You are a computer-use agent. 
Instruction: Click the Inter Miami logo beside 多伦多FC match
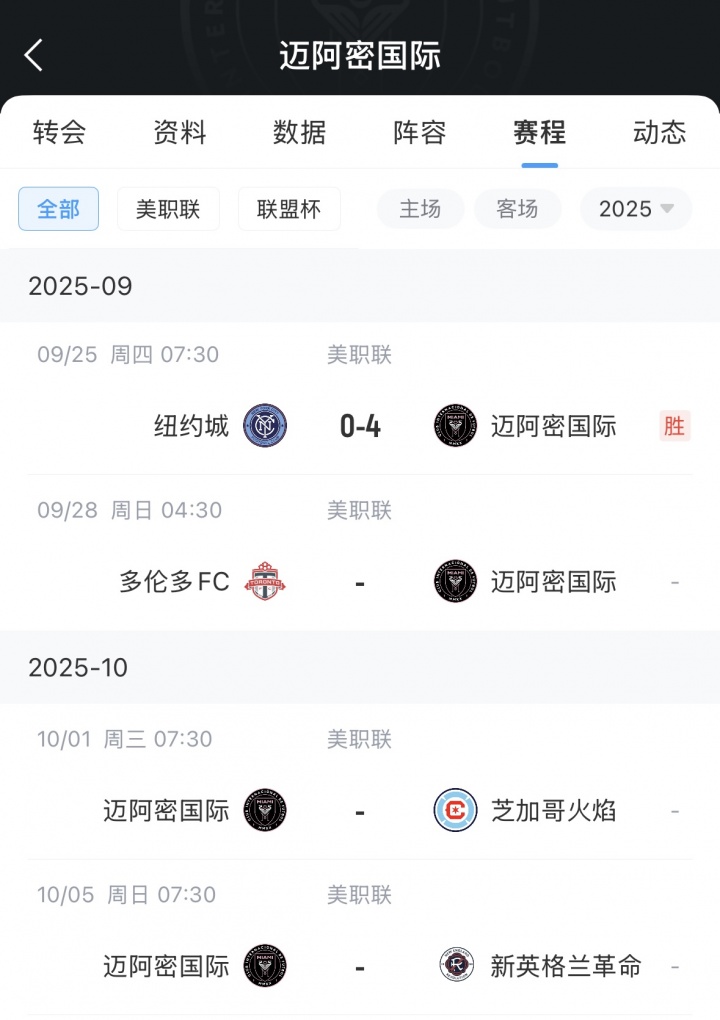455,581
